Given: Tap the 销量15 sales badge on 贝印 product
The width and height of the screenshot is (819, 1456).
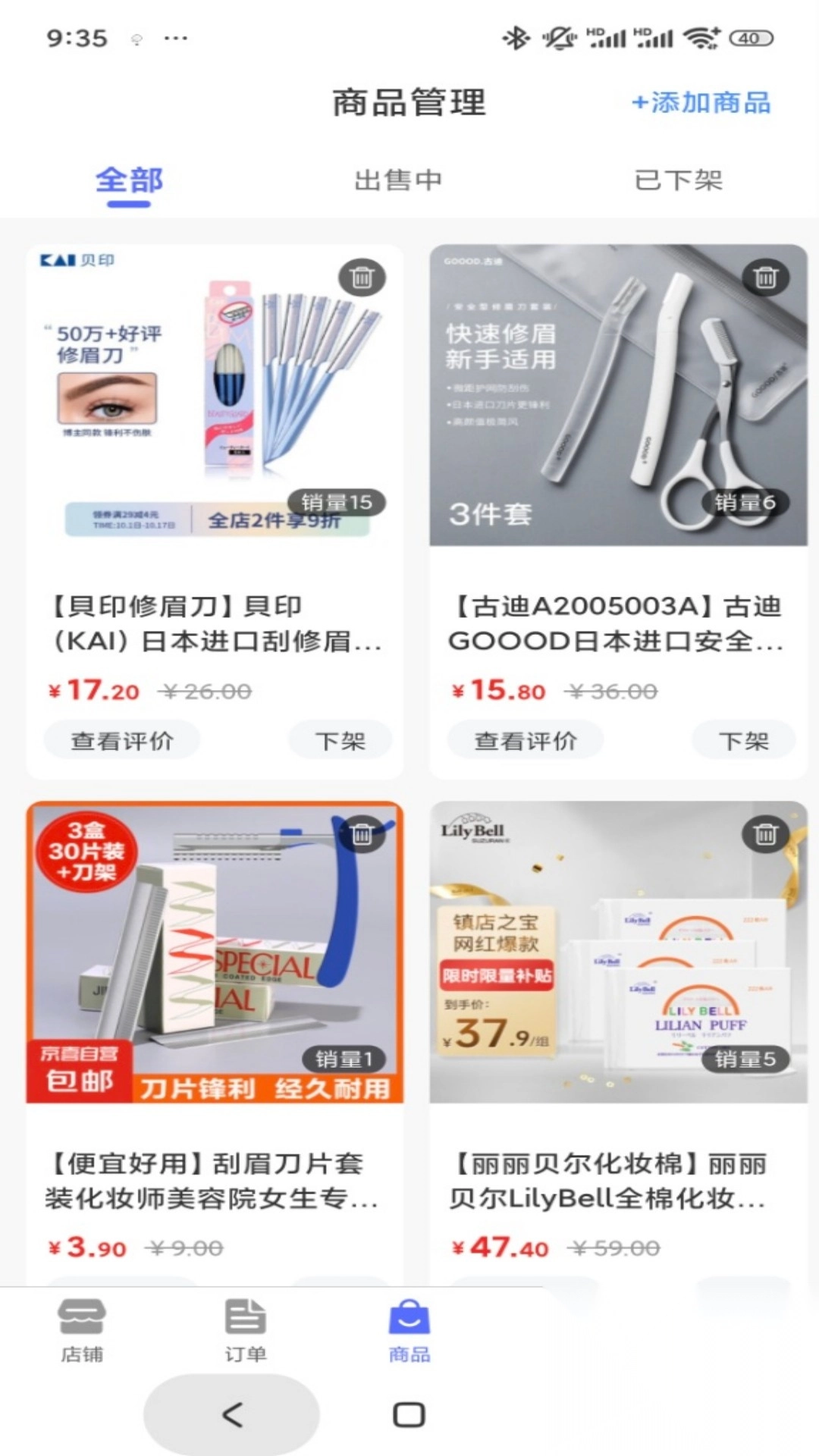Looking at the screenshot, I should pos(338,502).
